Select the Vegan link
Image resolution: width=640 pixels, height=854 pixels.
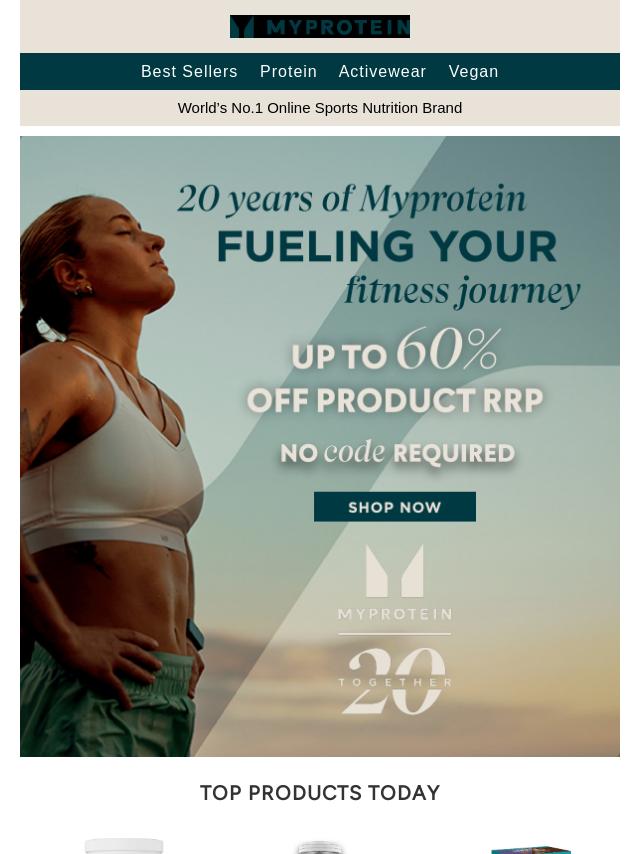coord(473,72)
